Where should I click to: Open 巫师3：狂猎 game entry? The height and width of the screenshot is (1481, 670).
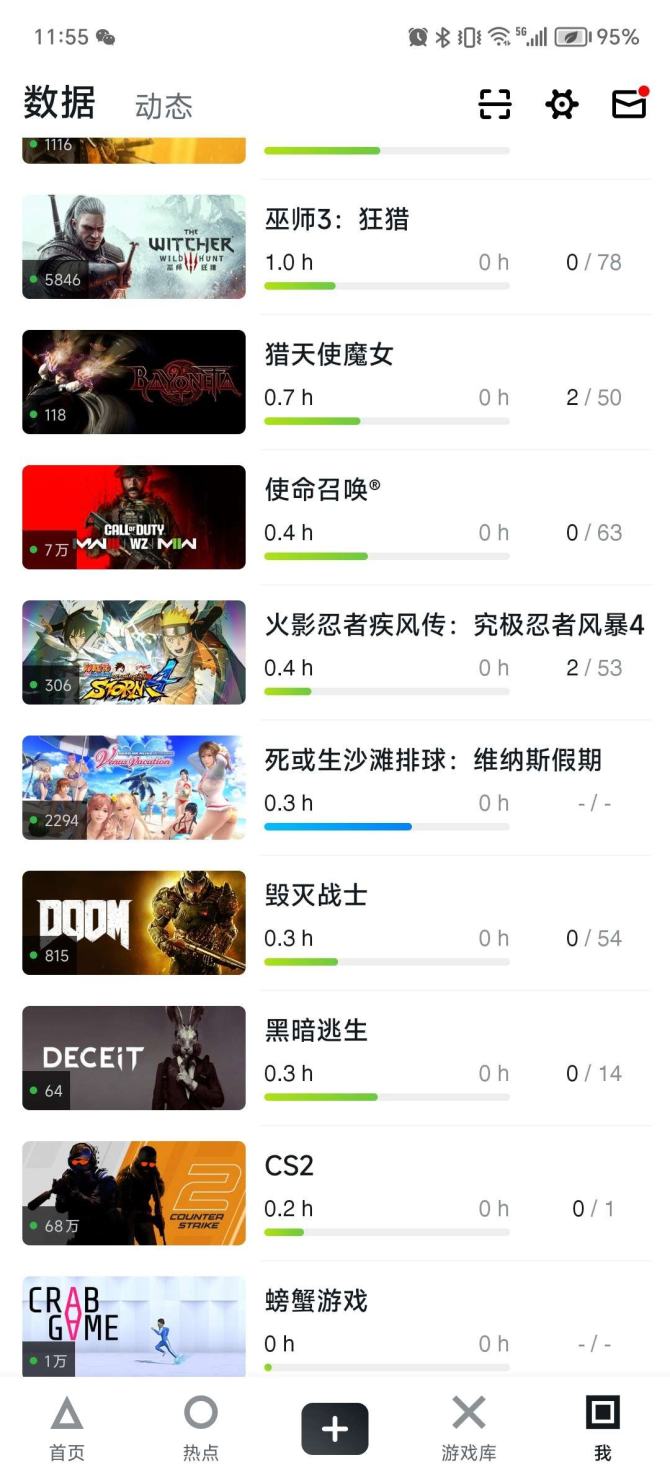[337, 220]
